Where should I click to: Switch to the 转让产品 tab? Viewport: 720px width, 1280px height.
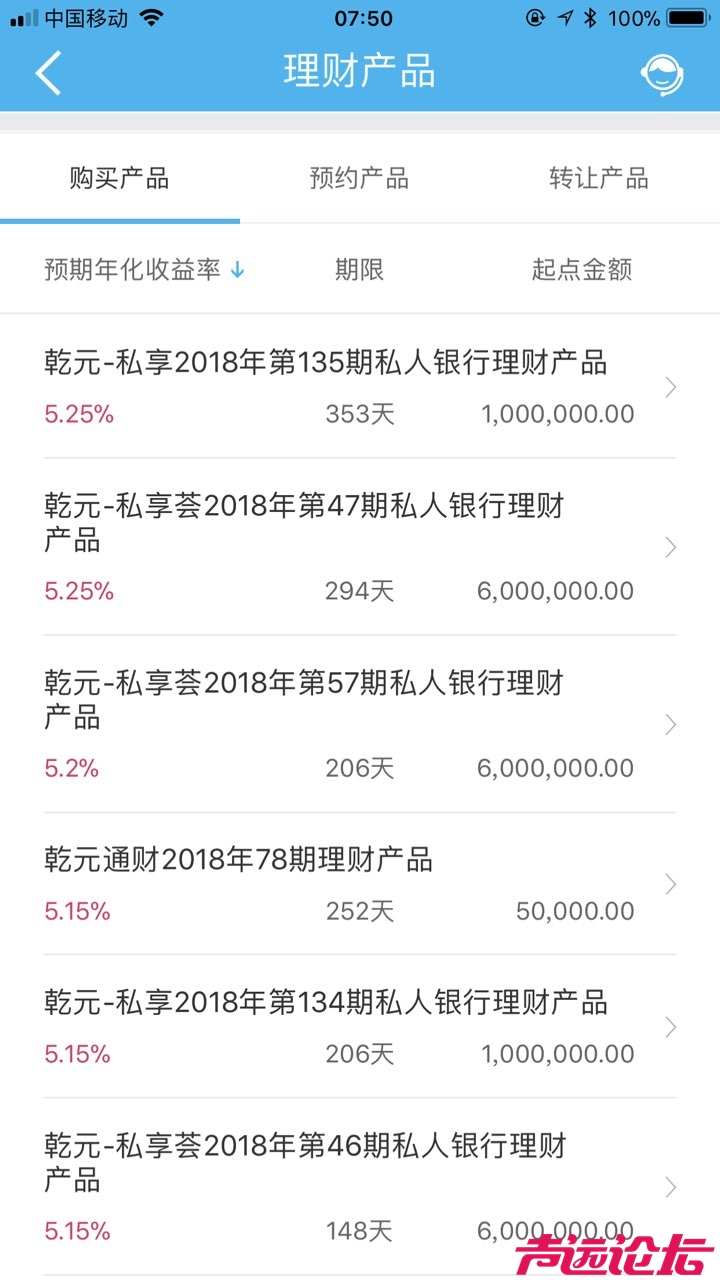(x=598, y=179)
